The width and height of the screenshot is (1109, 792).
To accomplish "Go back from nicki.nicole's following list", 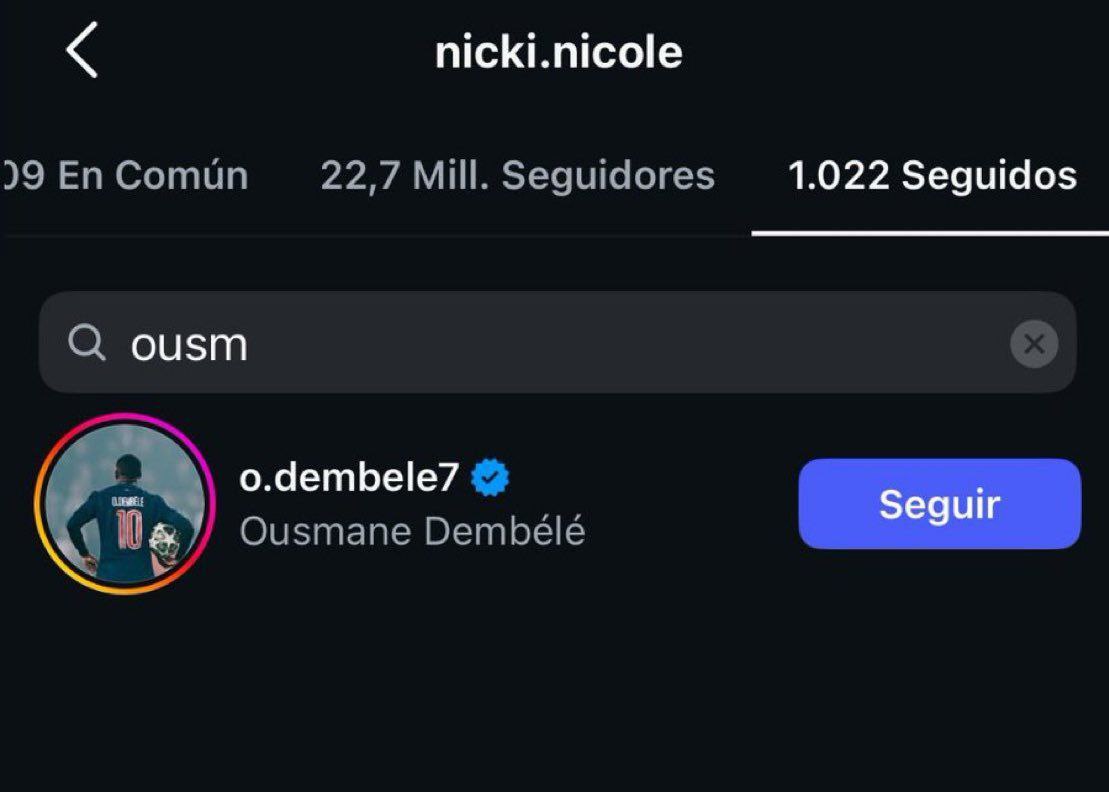I will [x=83, y=52].
